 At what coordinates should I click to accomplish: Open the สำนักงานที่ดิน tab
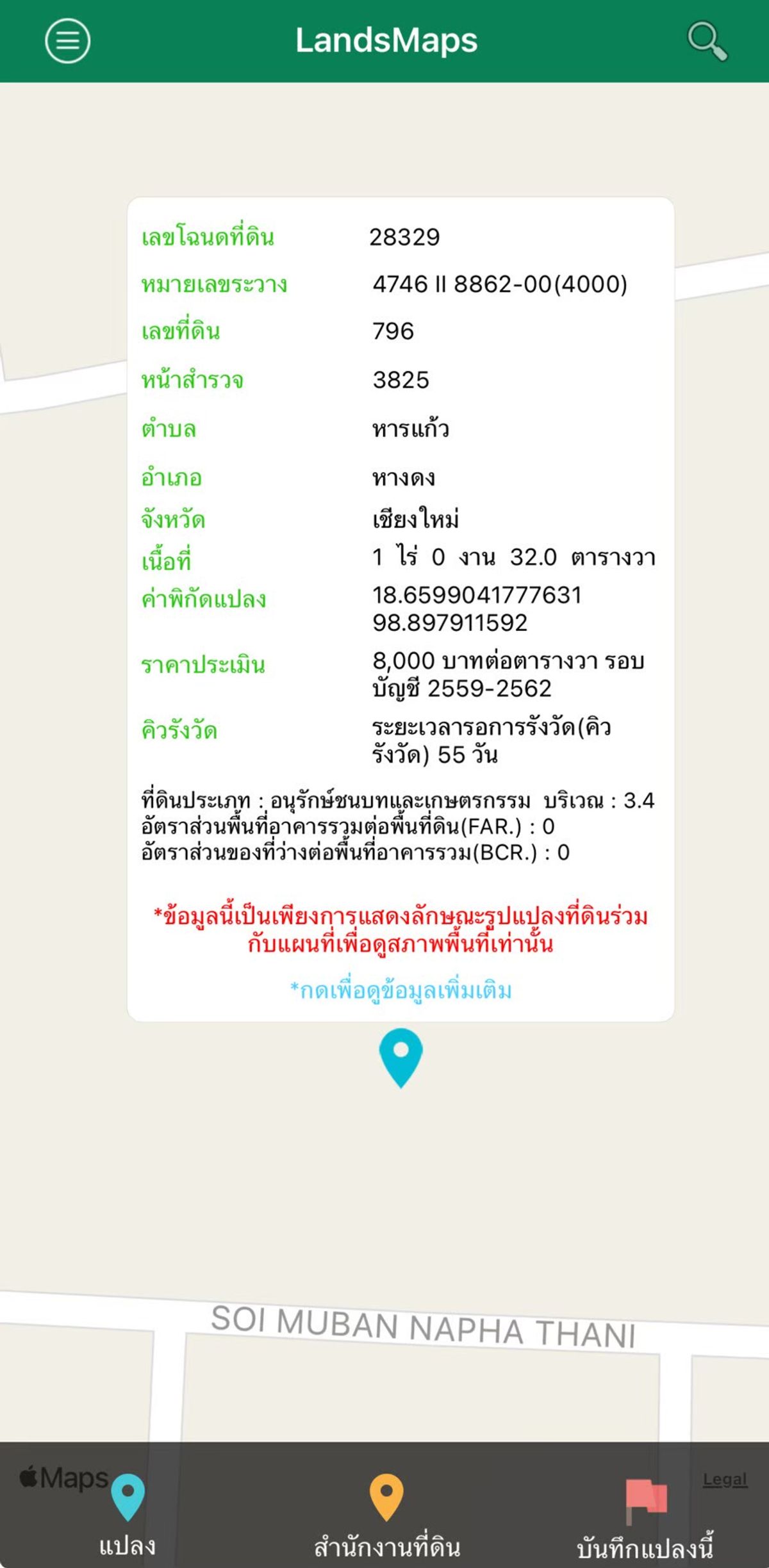click(x=387, y=1515)
